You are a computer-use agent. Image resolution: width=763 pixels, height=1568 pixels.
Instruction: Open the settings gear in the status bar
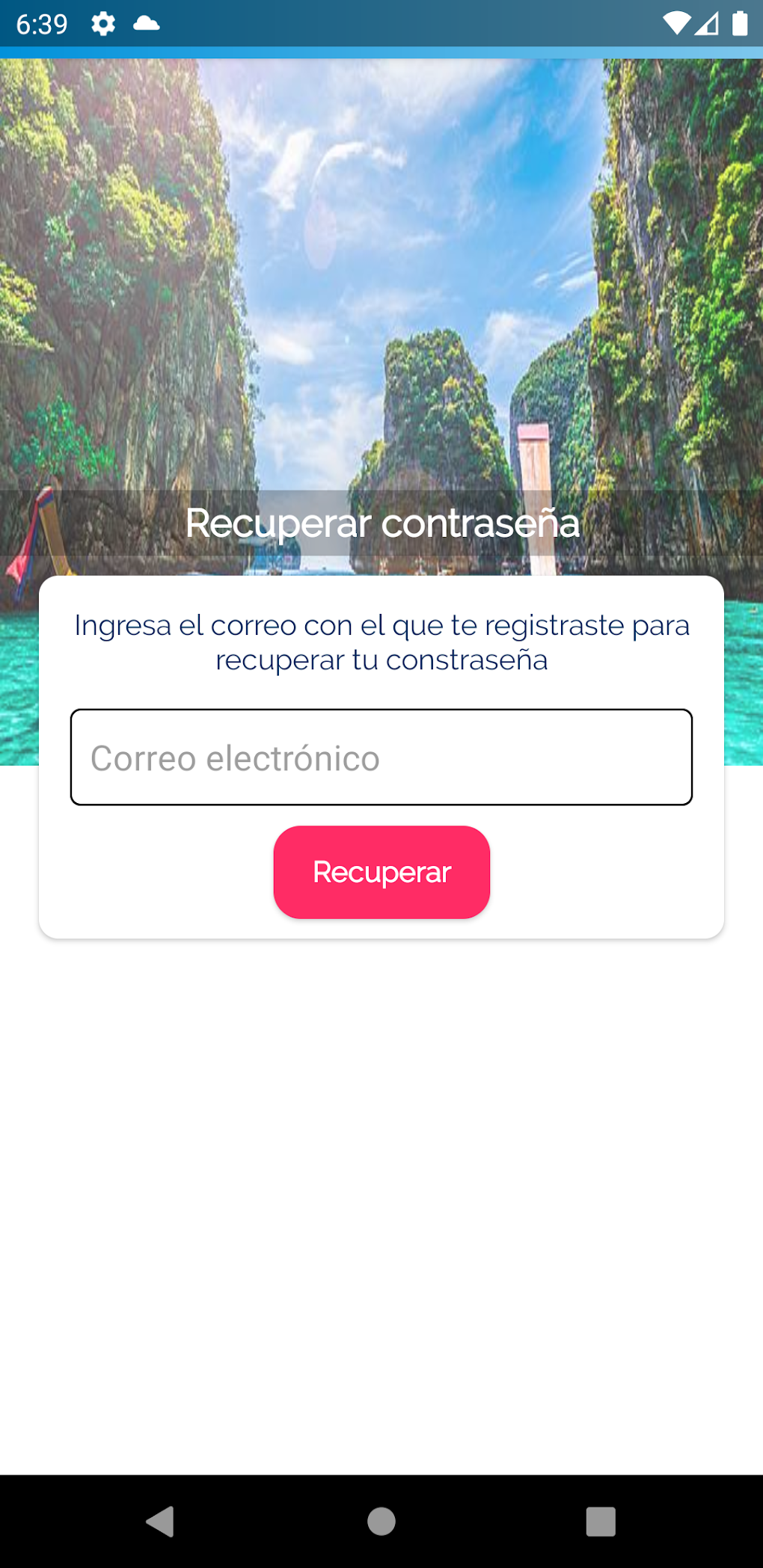102,24
